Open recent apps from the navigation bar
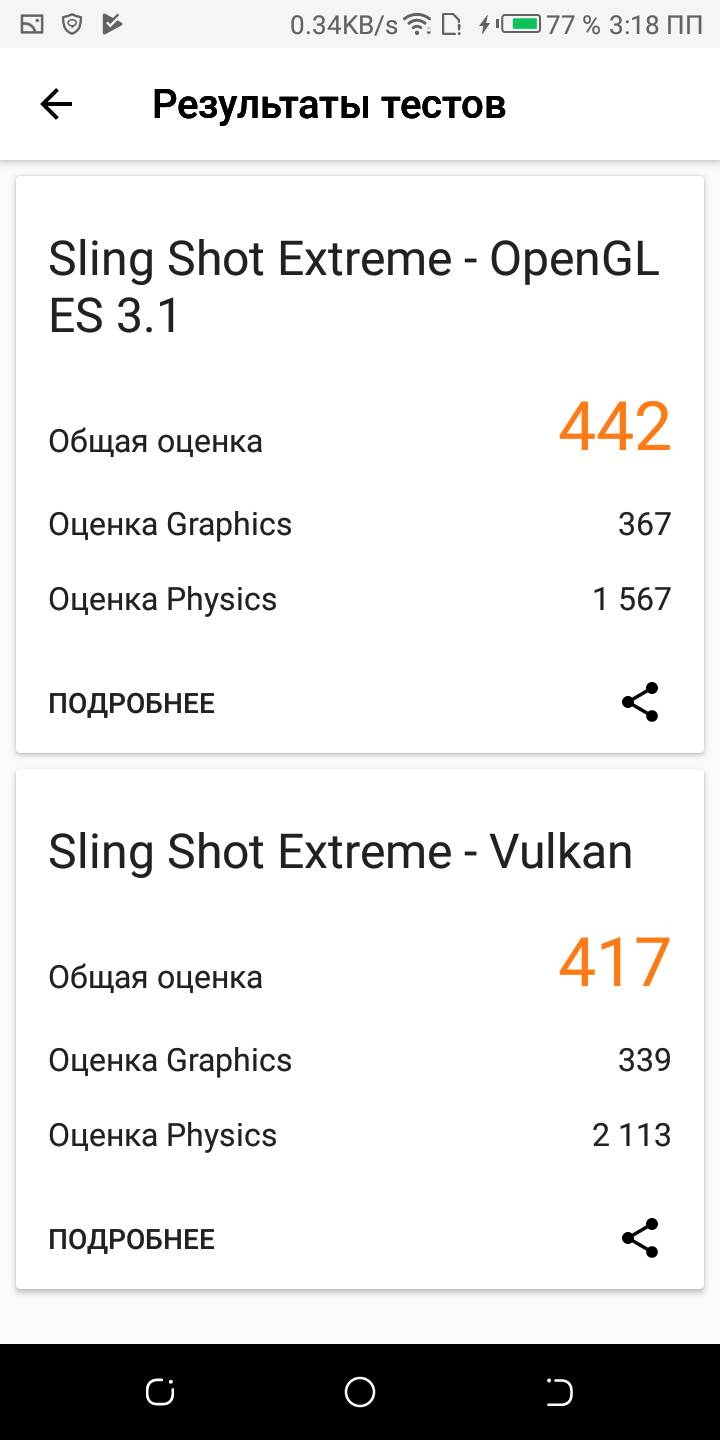This screenshot has width=720, height=1440. (160, 1391)
